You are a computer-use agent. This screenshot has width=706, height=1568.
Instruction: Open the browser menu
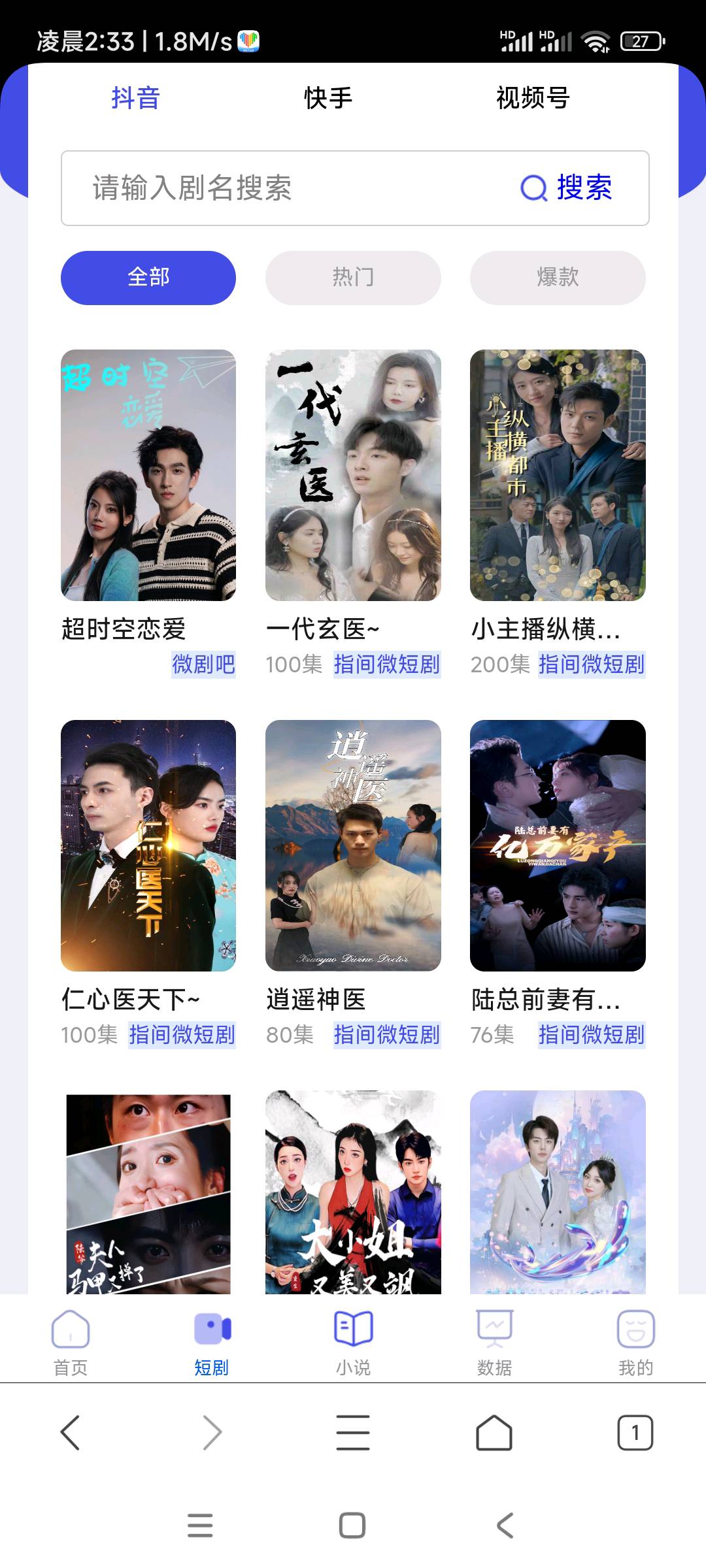(353, 1432)
